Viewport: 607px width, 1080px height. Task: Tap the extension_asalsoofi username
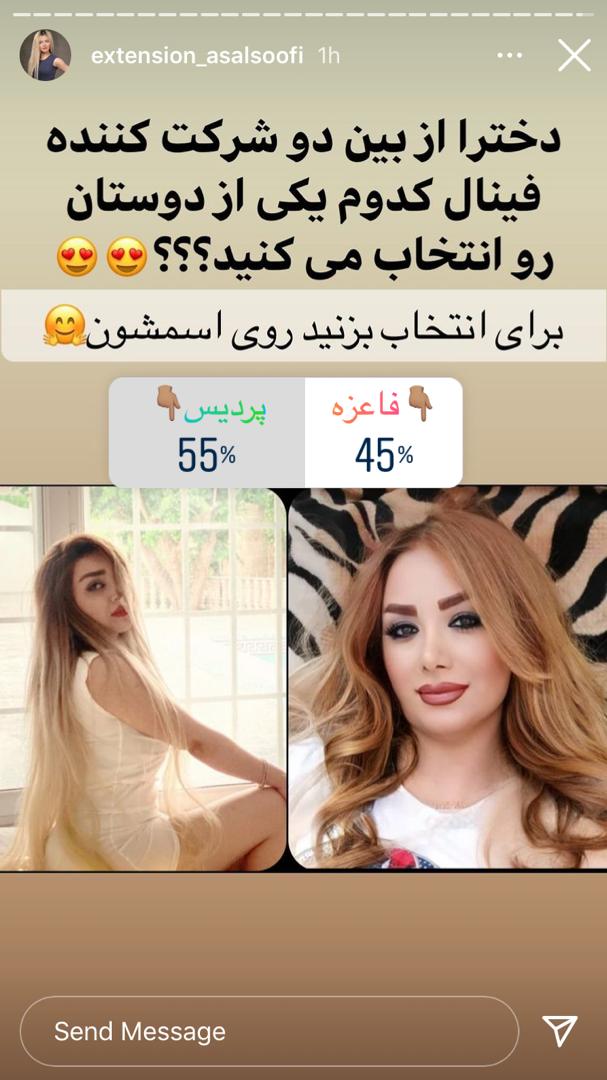(x=196, y=56)
